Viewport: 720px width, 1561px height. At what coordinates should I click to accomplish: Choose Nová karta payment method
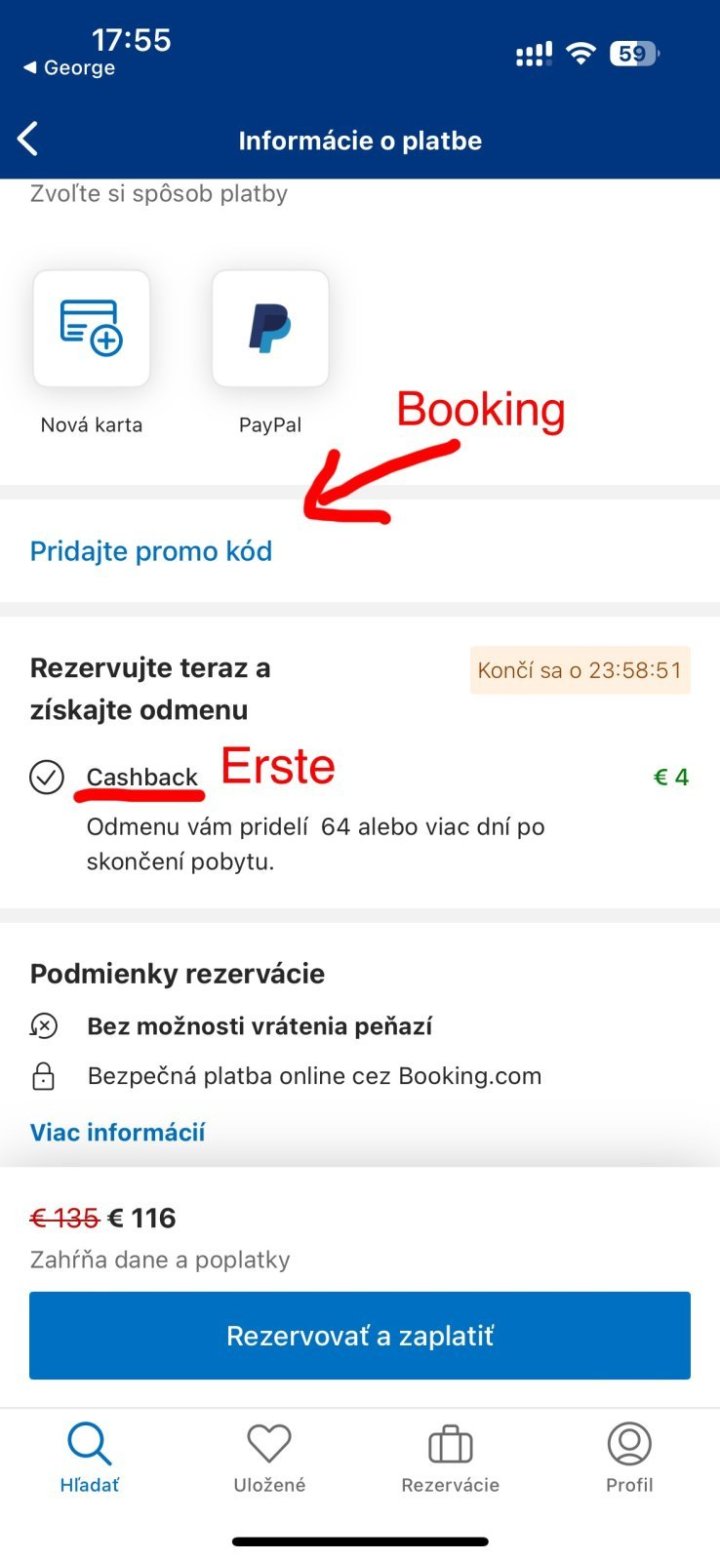91,329
